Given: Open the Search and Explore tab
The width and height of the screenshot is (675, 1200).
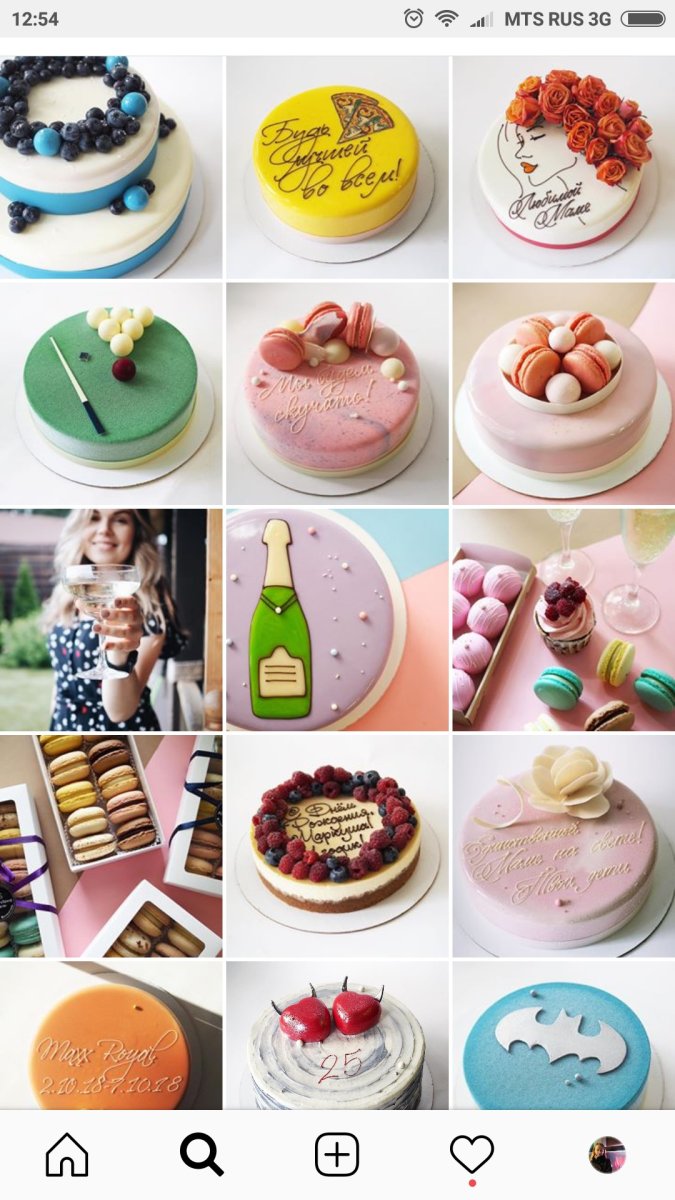Looking at the screenshot, I should click(202, 1156).
